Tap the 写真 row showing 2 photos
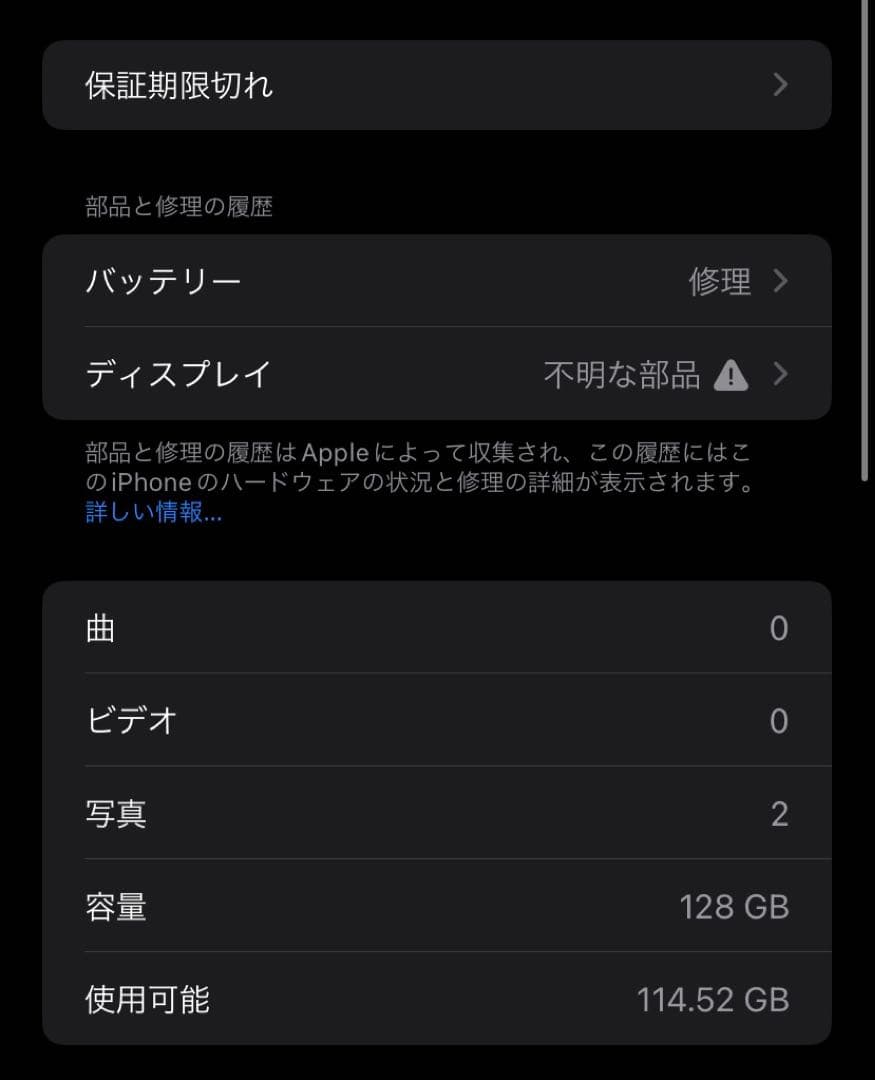This screenshot has height=1080, width=875. coord(437,813)
